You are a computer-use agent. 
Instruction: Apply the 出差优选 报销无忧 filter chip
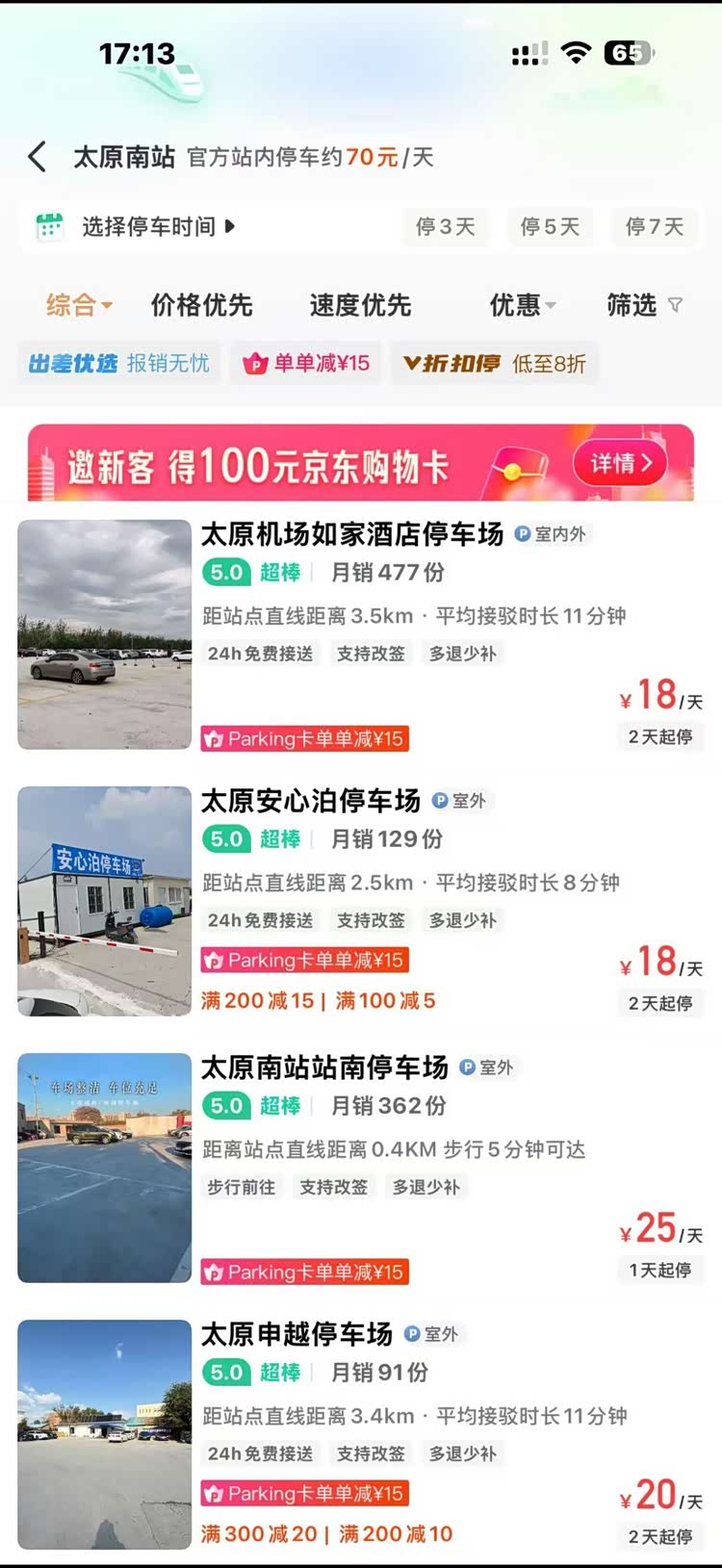coord(118,363)
